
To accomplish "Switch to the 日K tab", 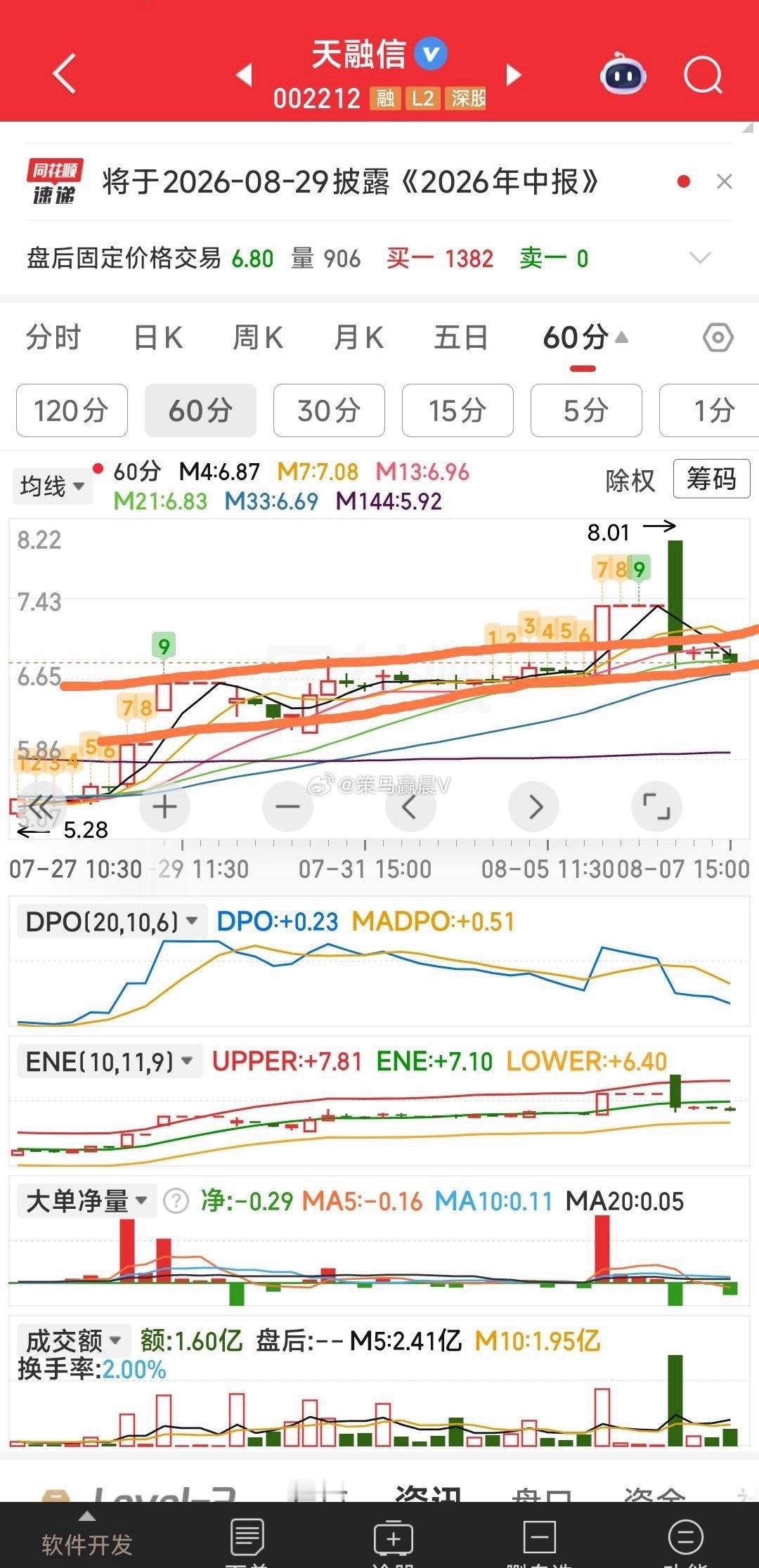I will click(x=158, y=338).
